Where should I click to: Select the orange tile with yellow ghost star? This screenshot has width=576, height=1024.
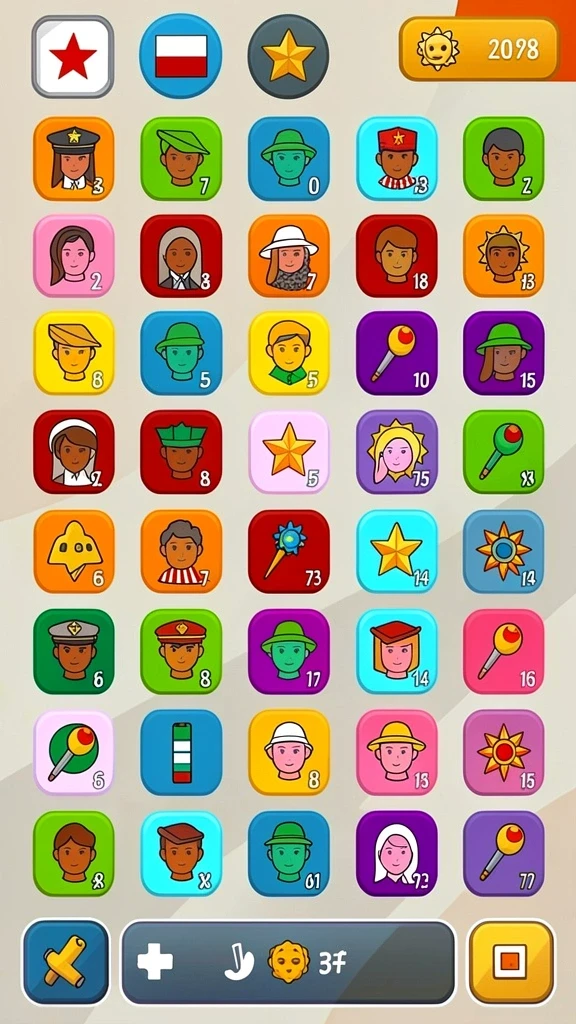(73, 551)
